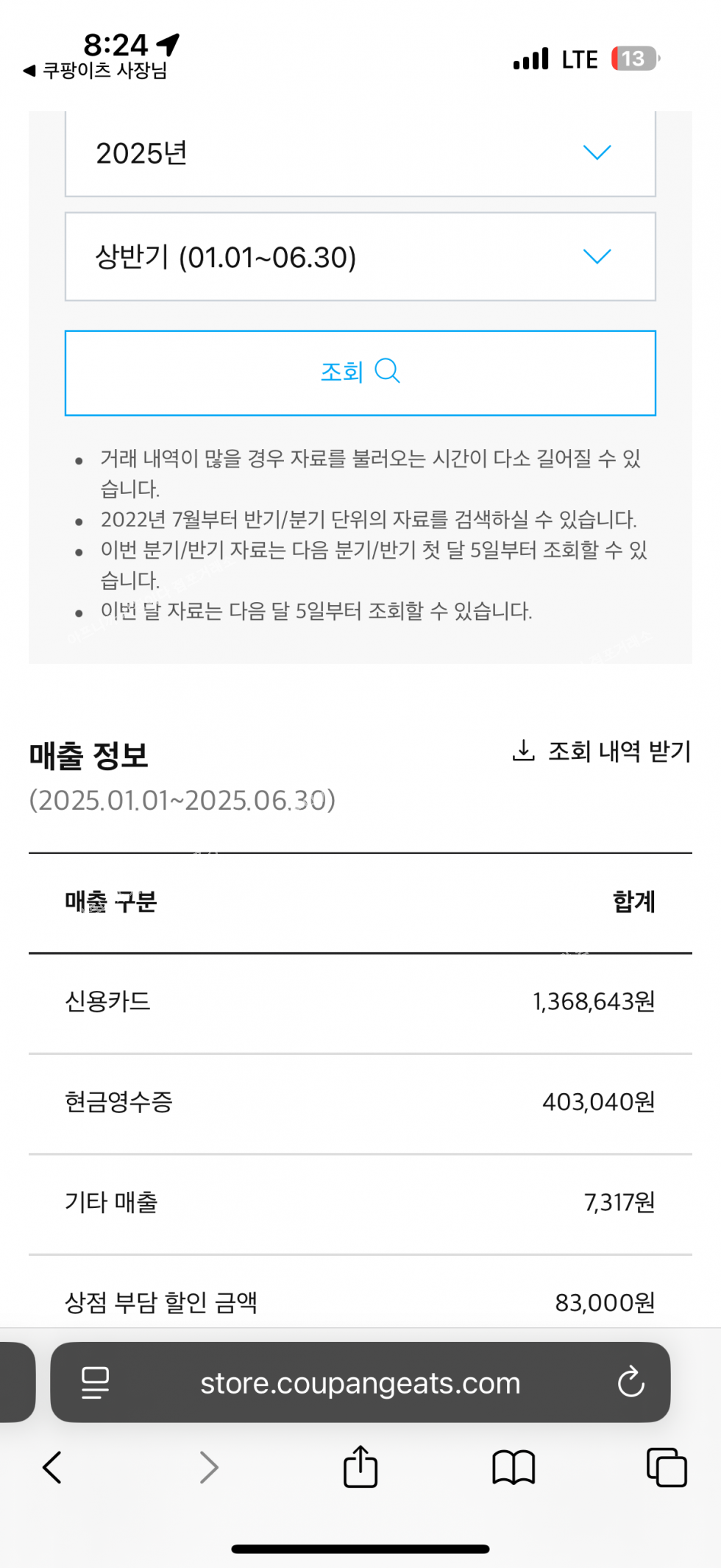Tap the 조회 search button
Image resolution: width=721 pixels, height=1568 pixels.
pos(360,372)
